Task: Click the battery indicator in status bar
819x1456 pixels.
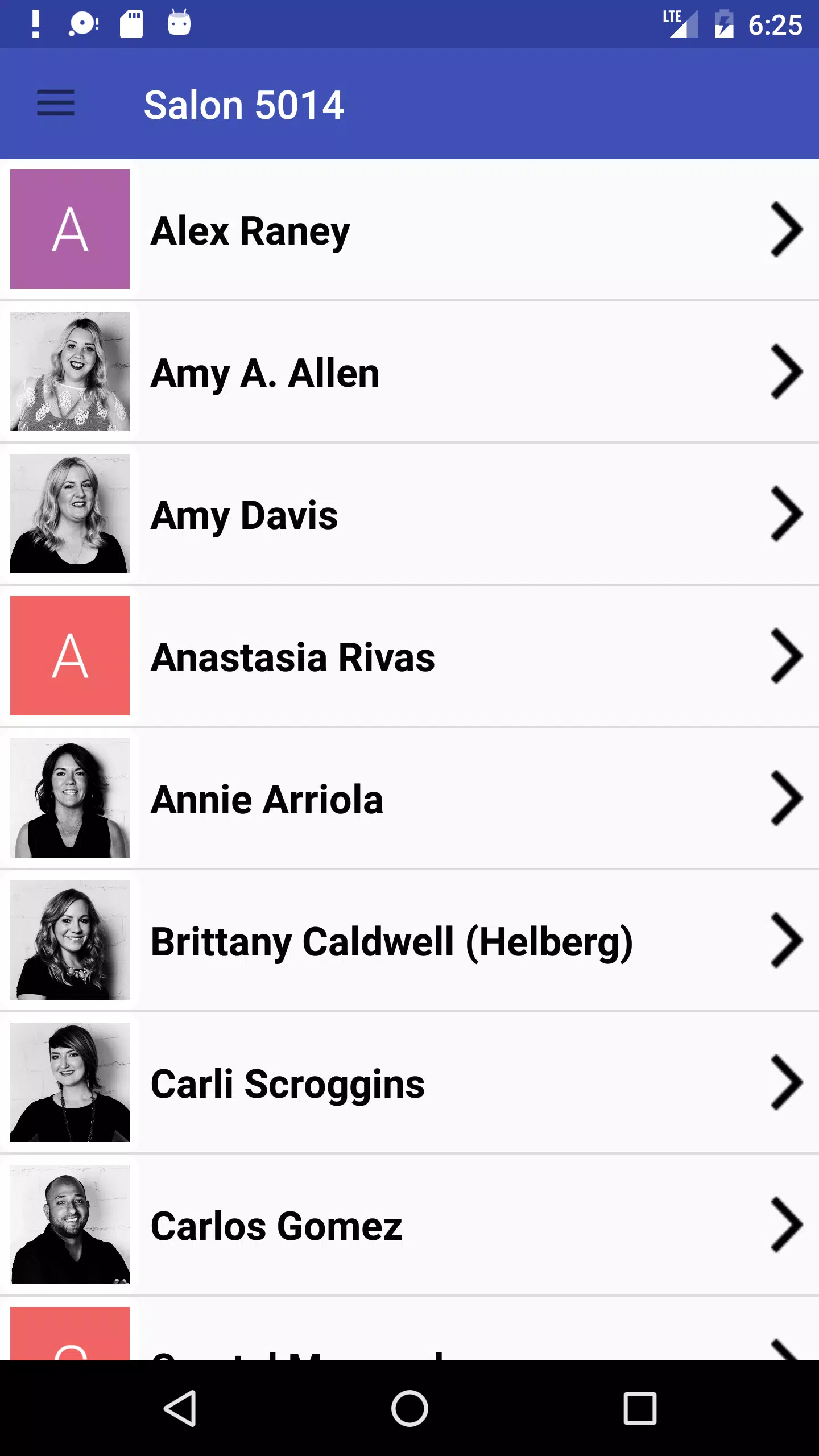Action: [725, 24]
